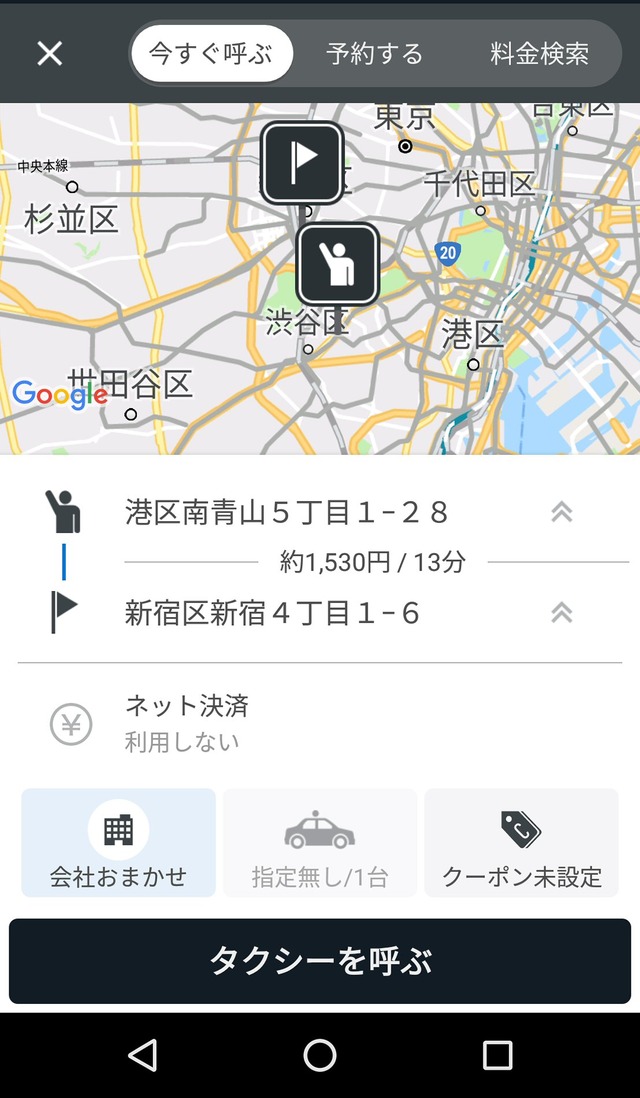The image size is (640, 1098).
Task: Open 指定無し/1台 vehicle selection
Action: 320,843
